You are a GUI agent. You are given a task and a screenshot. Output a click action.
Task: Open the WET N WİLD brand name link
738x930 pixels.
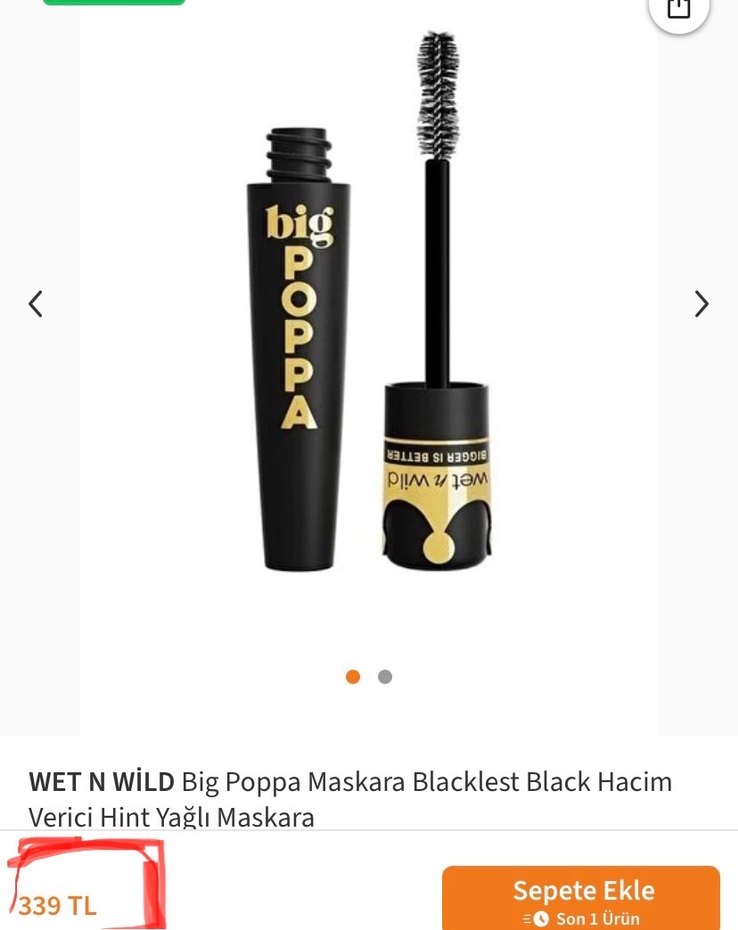(x=100, y=782)
